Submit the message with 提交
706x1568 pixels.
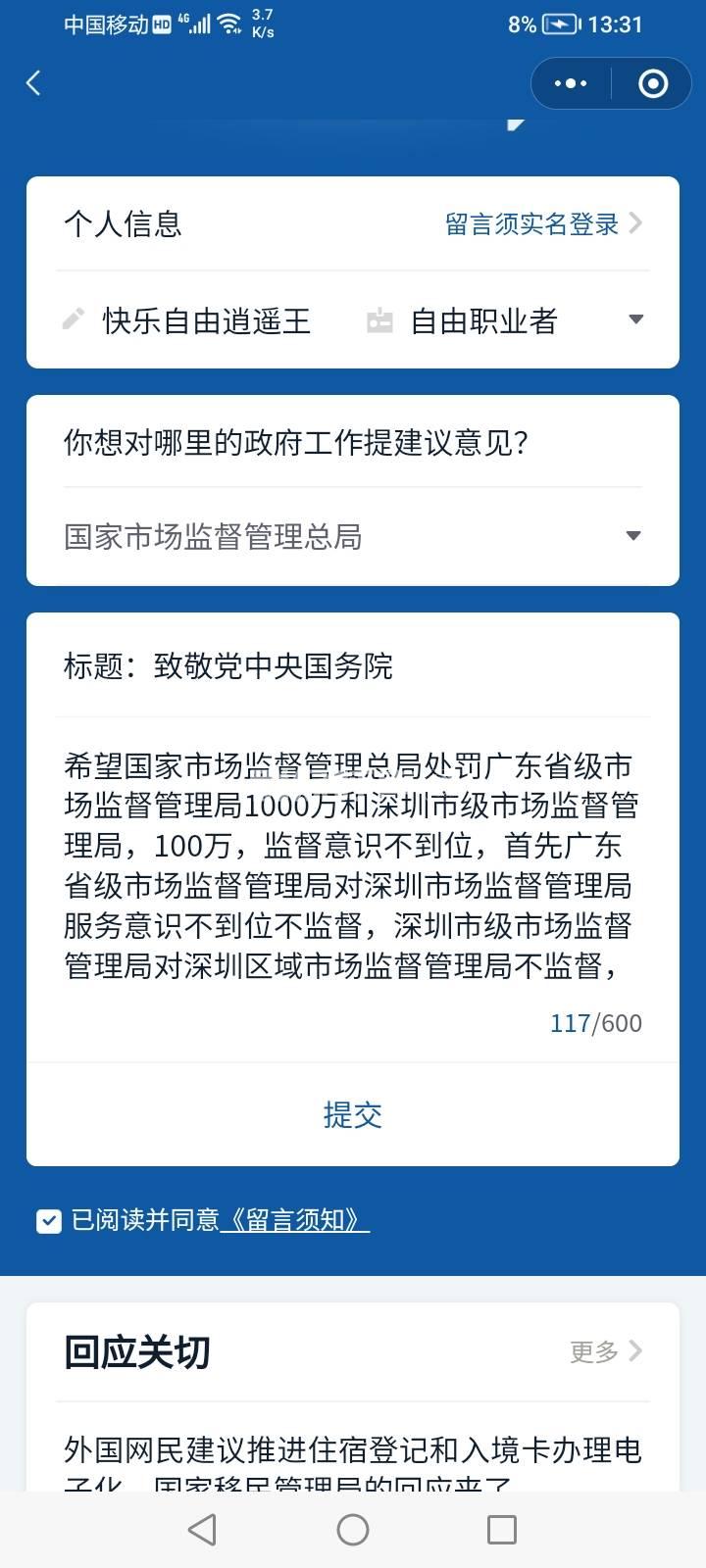(353, 1114)
